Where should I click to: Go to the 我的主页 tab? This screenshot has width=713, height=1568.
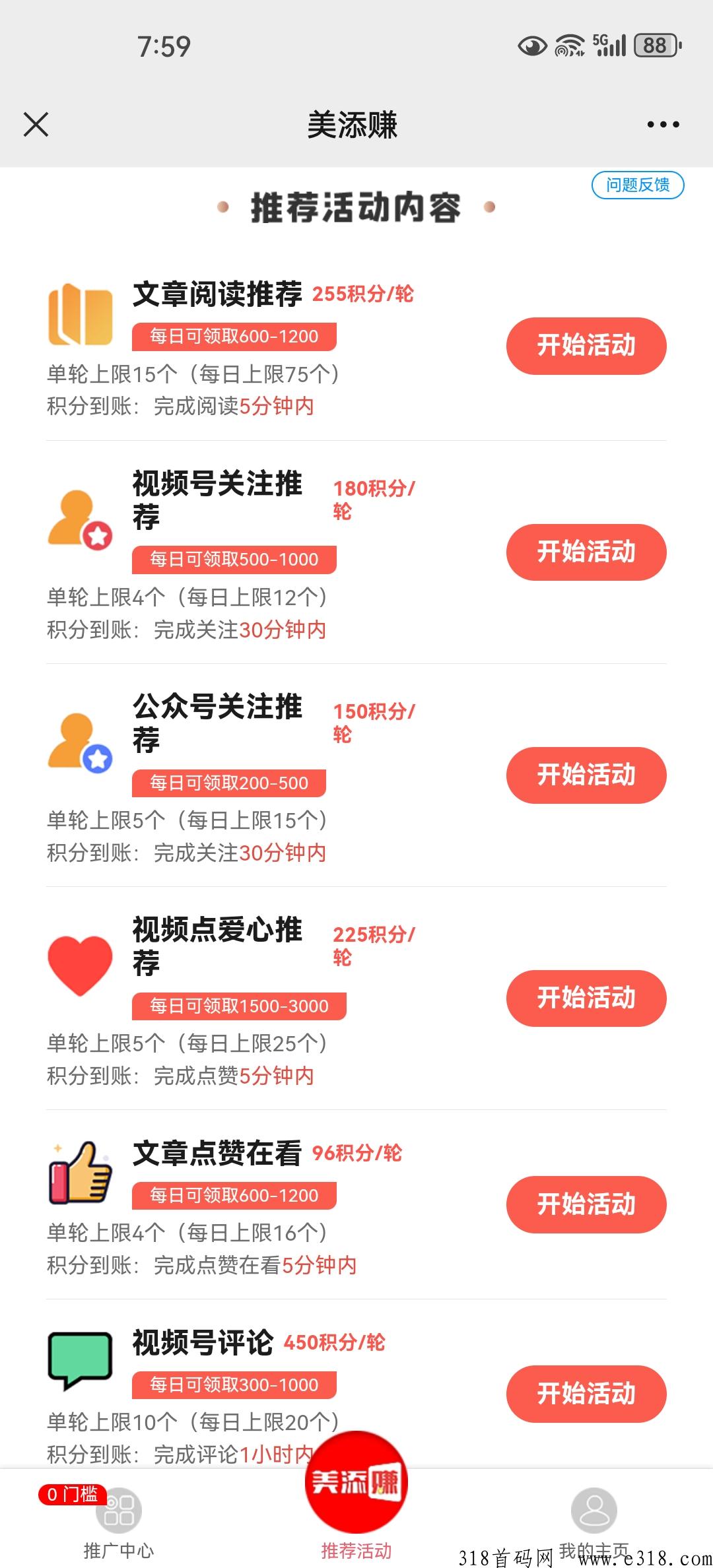(594, 1522)
